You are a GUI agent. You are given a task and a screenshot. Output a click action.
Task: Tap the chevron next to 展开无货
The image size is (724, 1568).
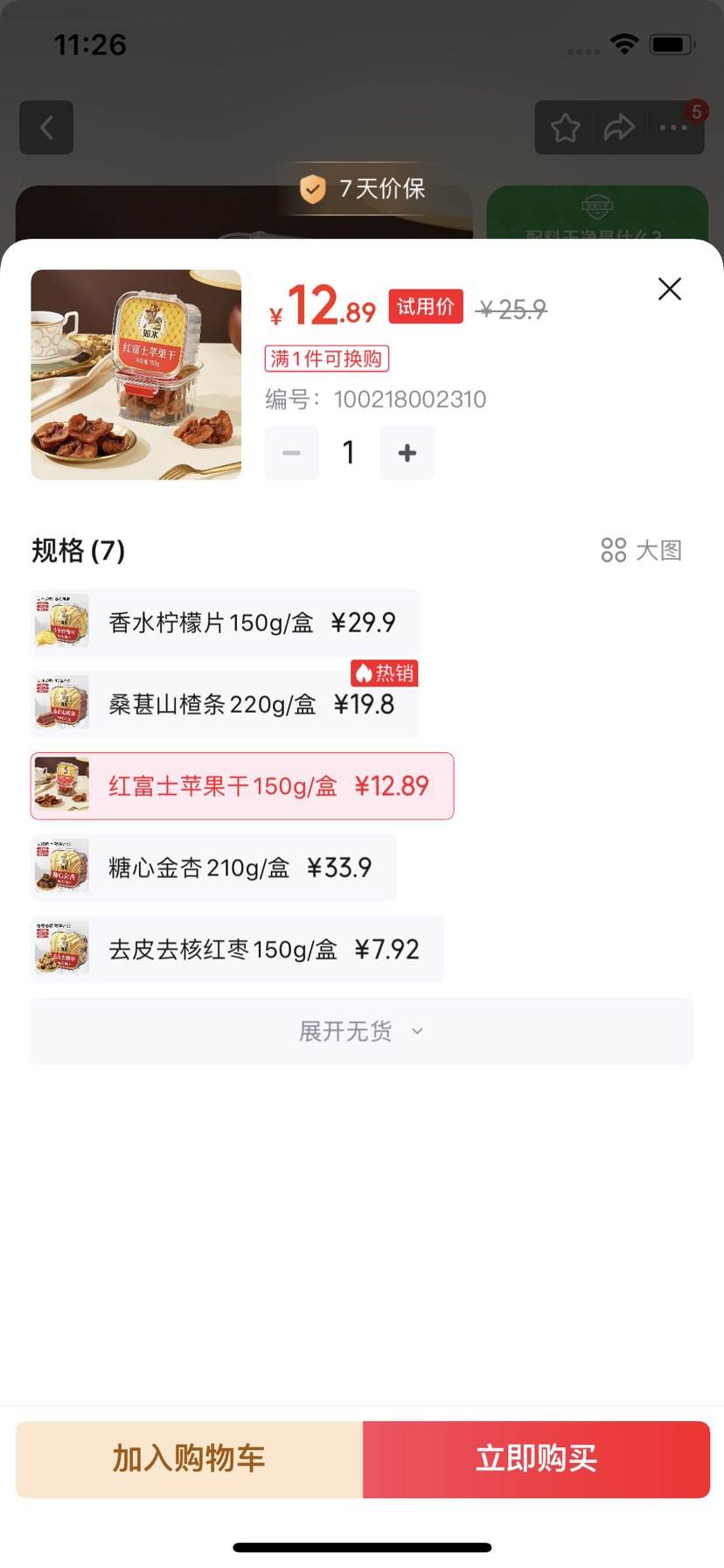click(x=416, y=1032)
